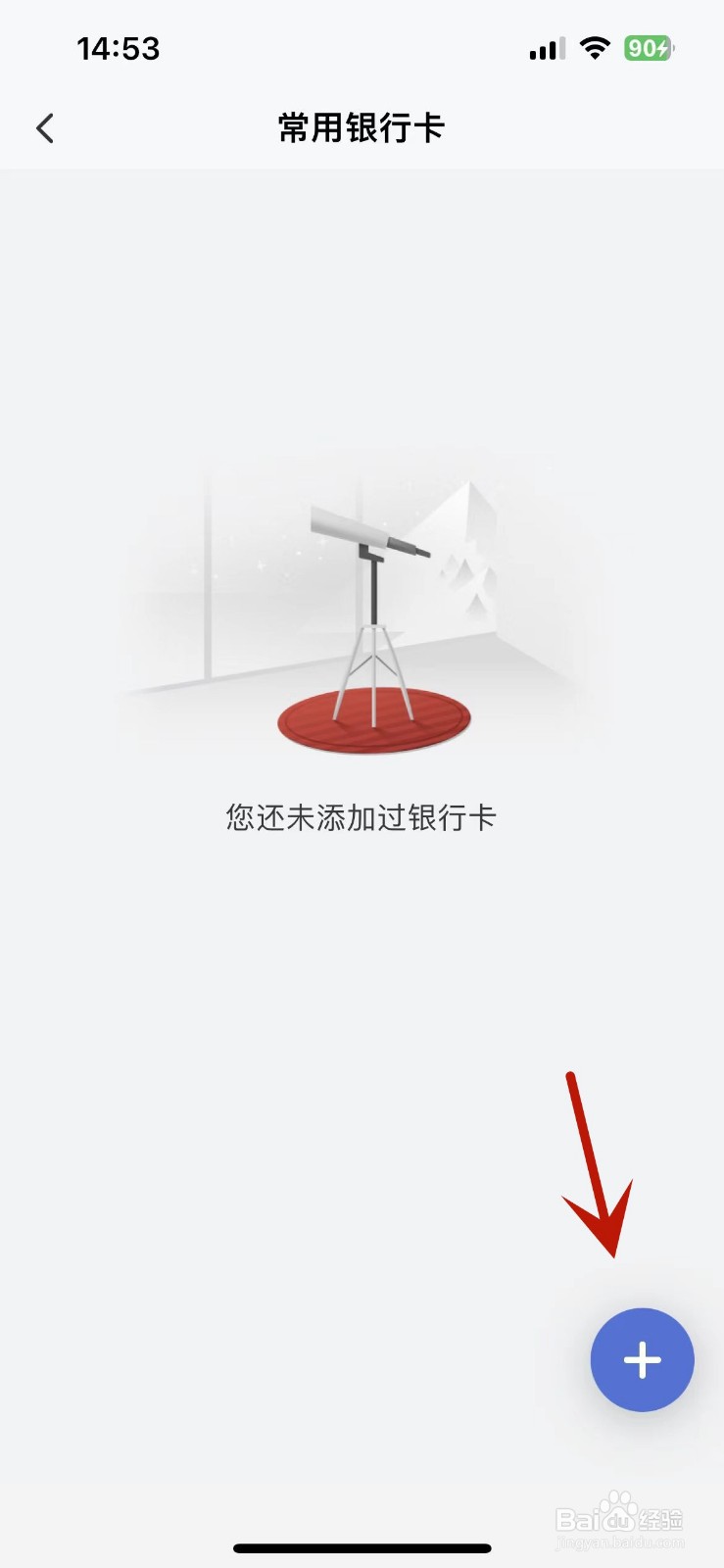Tap the time 14:53 in the status bar

coord(119,48)
